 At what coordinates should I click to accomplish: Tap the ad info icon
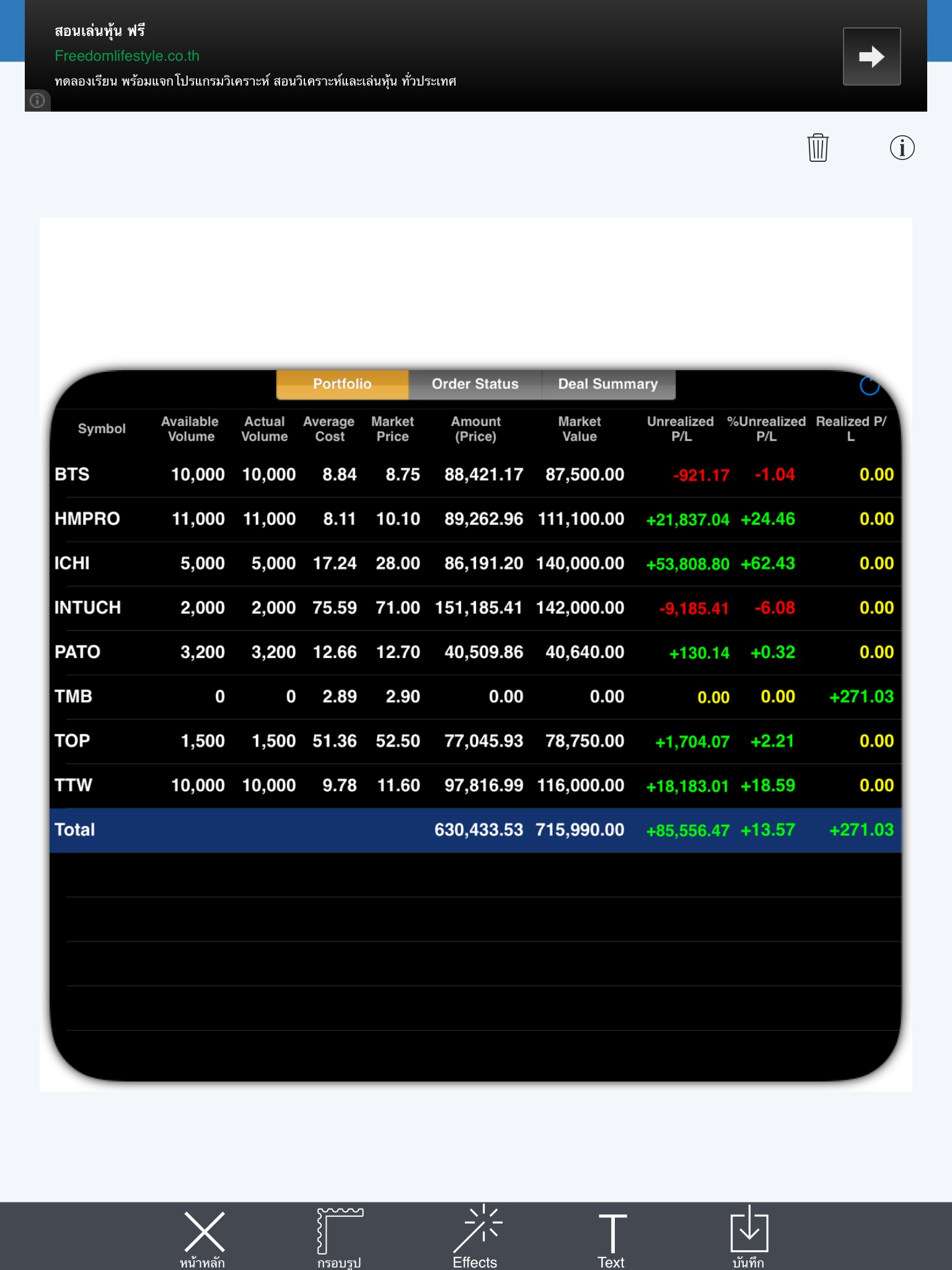[x=37, y=100]
